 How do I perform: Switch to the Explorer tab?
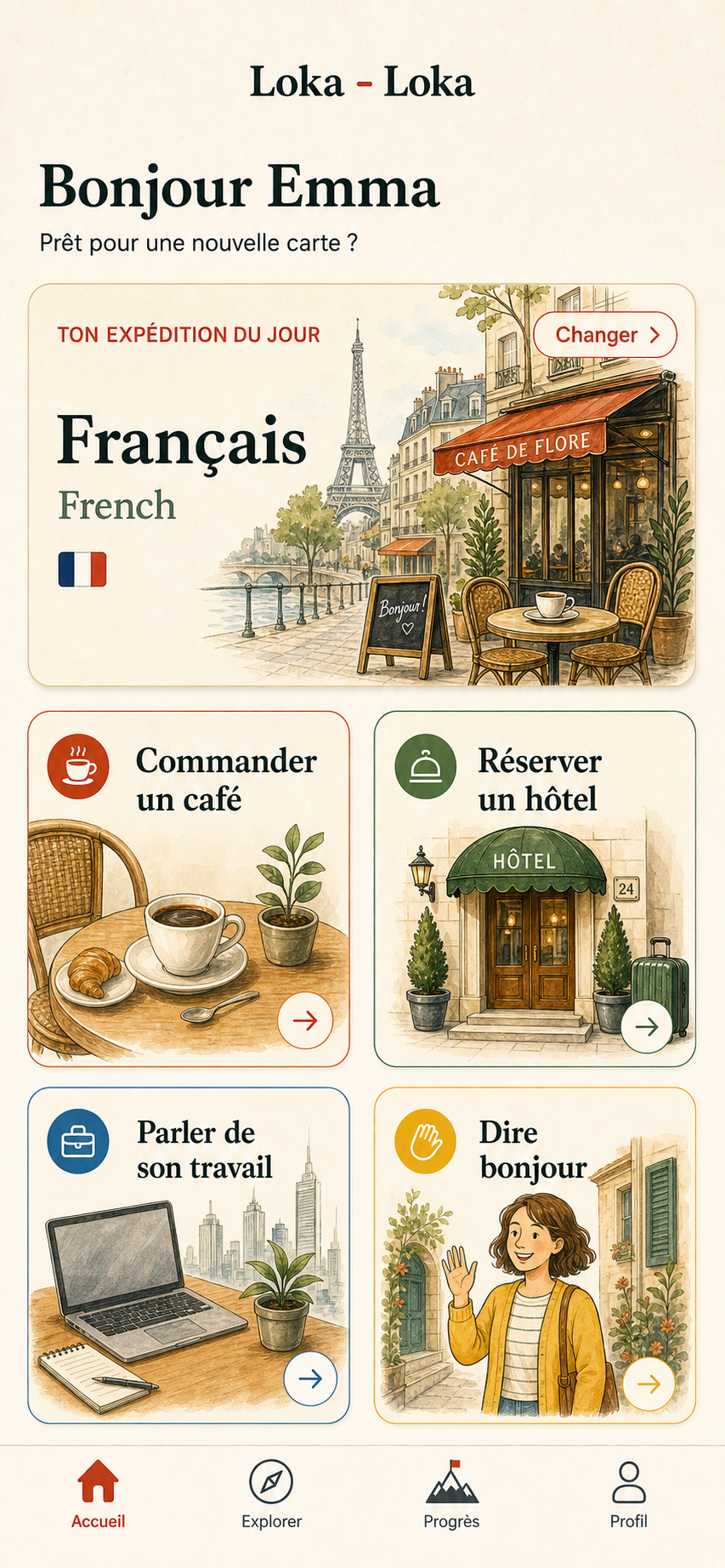click(271, 1495)
